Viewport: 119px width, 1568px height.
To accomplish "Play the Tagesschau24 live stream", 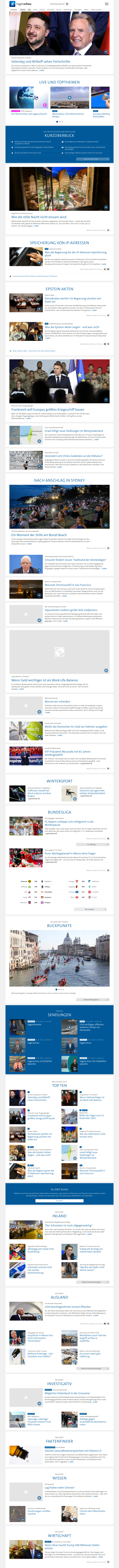I will click(x=28, y=97).
